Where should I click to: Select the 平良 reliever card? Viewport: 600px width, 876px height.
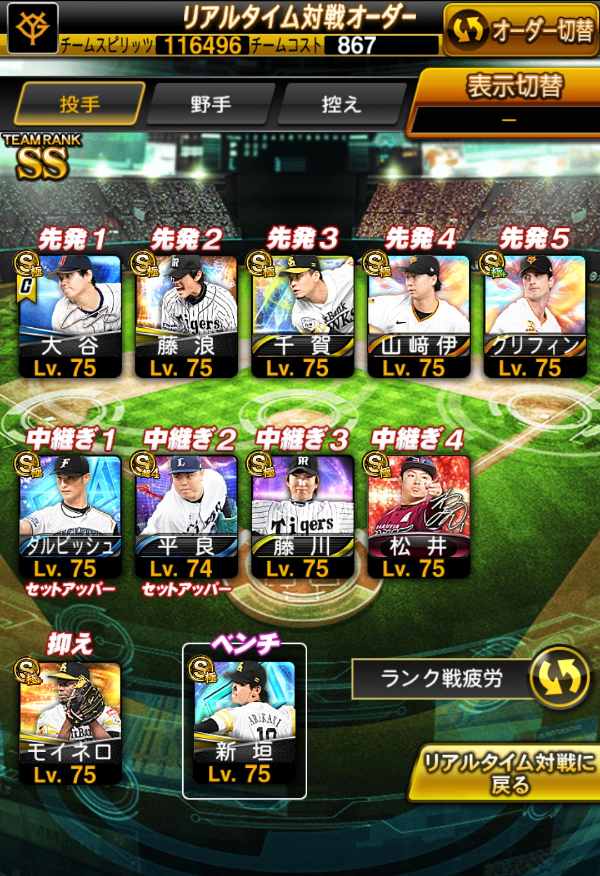pos(187,512)
